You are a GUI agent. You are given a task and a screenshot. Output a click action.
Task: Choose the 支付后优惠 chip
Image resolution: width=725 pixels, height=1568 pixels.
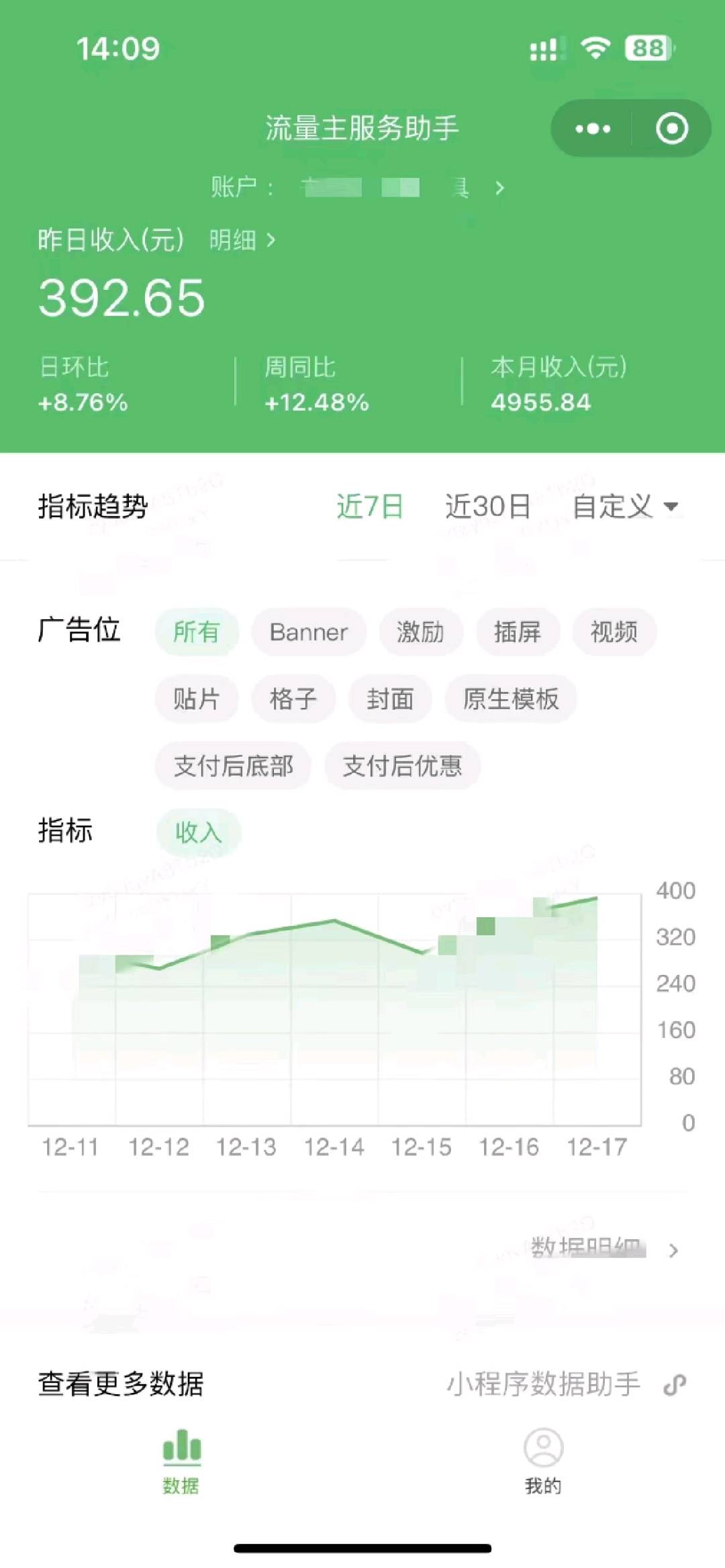(x=403, y=766)
